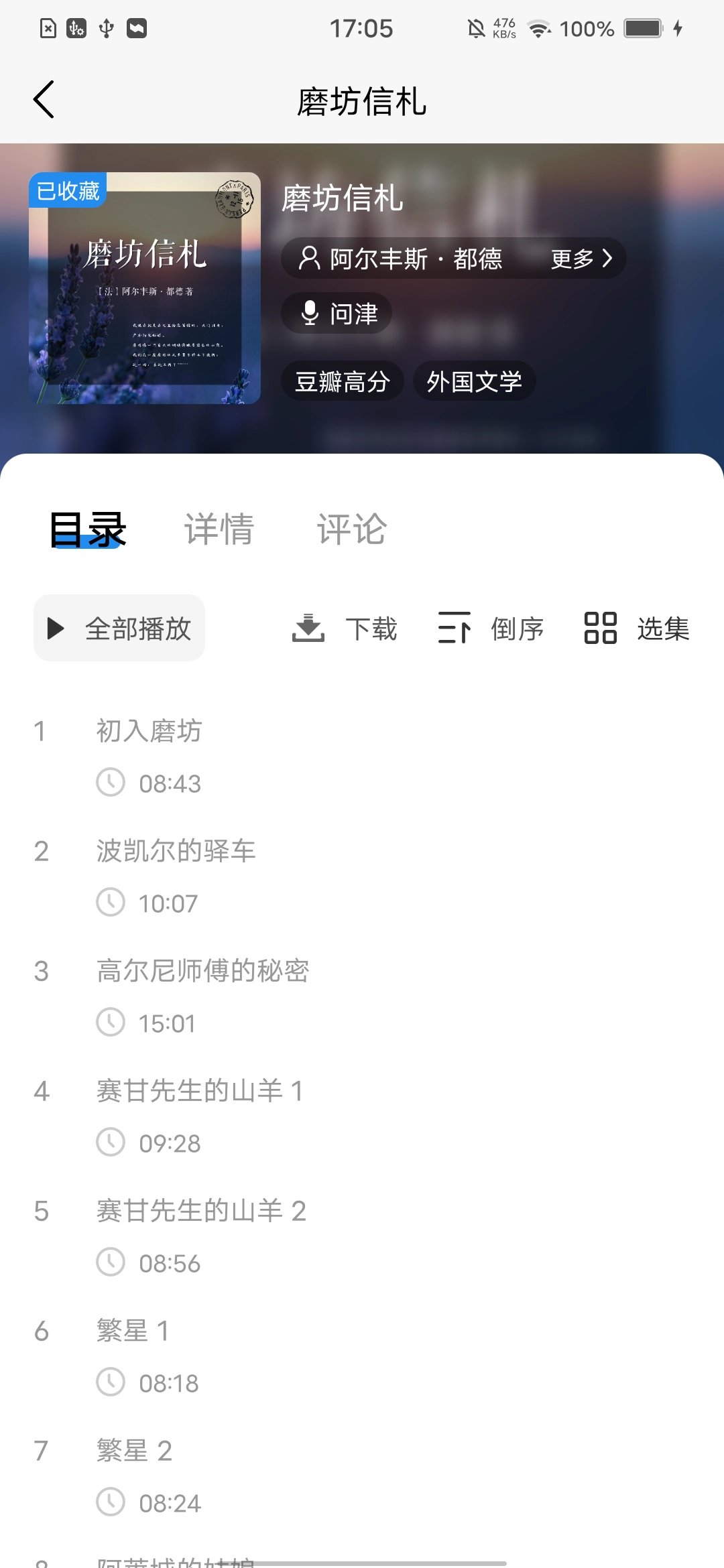Image resolution: width=724 pixels, height=1568 pixels.
Task: Select episode 高尔尼师傅的秘密
Action: coord(201,972)
